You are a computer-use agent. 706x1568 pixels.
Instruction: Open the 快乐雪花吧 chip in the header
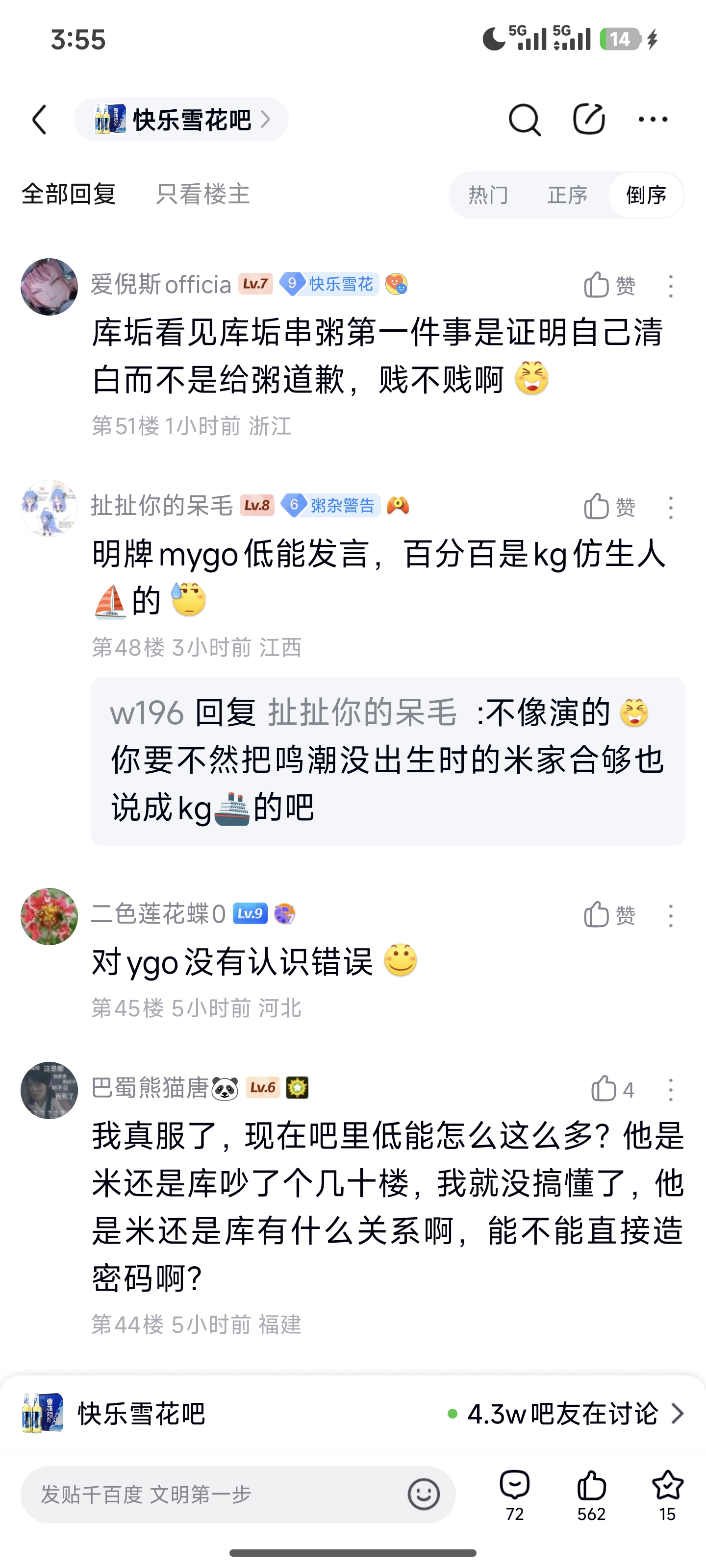click(x=181, y=119)
